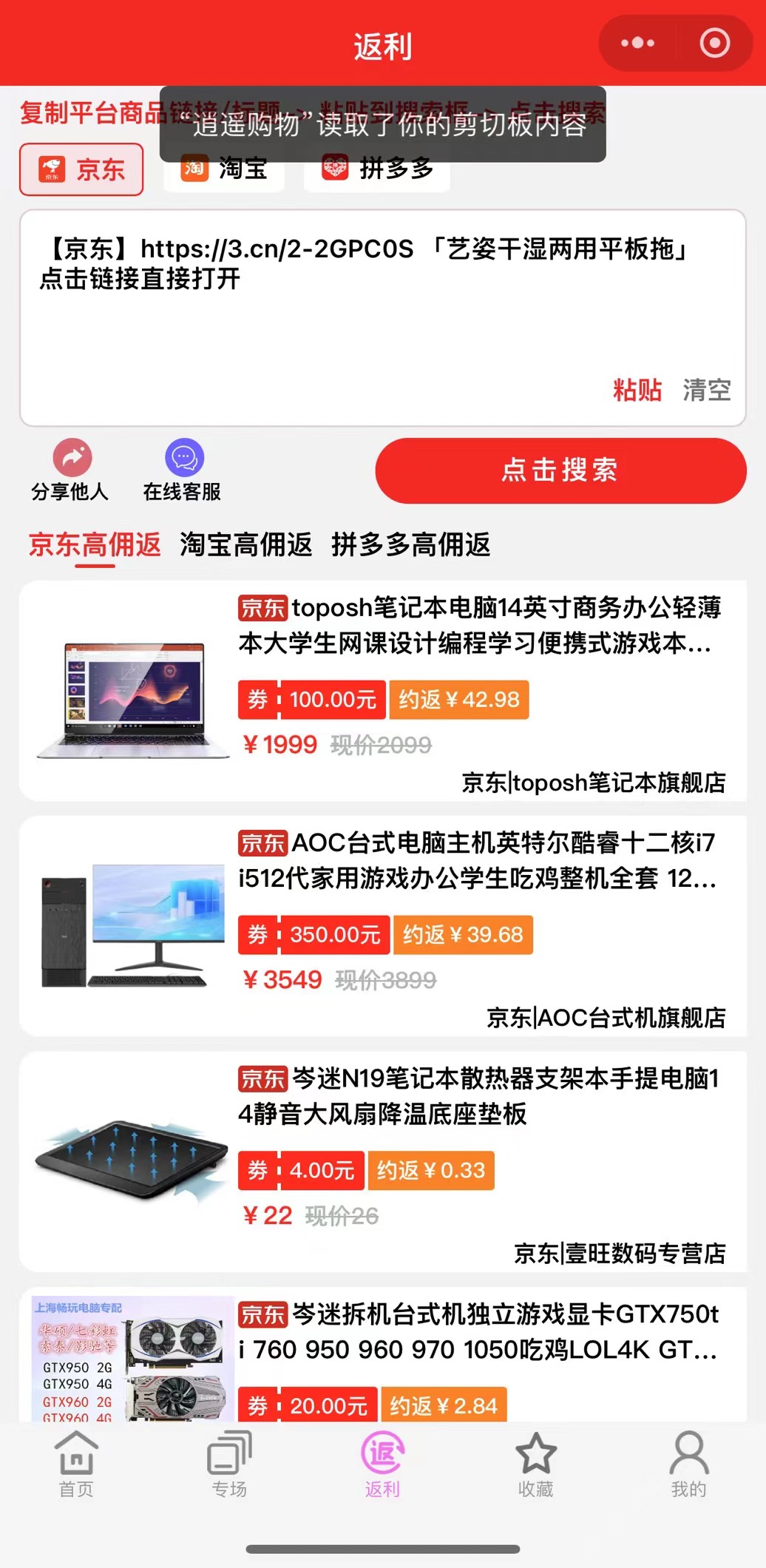Select the 淘宝 platform chip
The image size is (766, 1568).
[224, 172]
